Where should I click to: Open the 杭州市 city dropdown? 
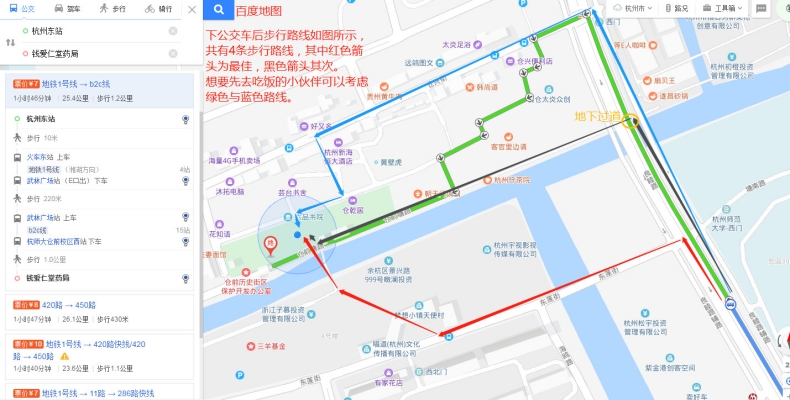click(x=636, y=8)
